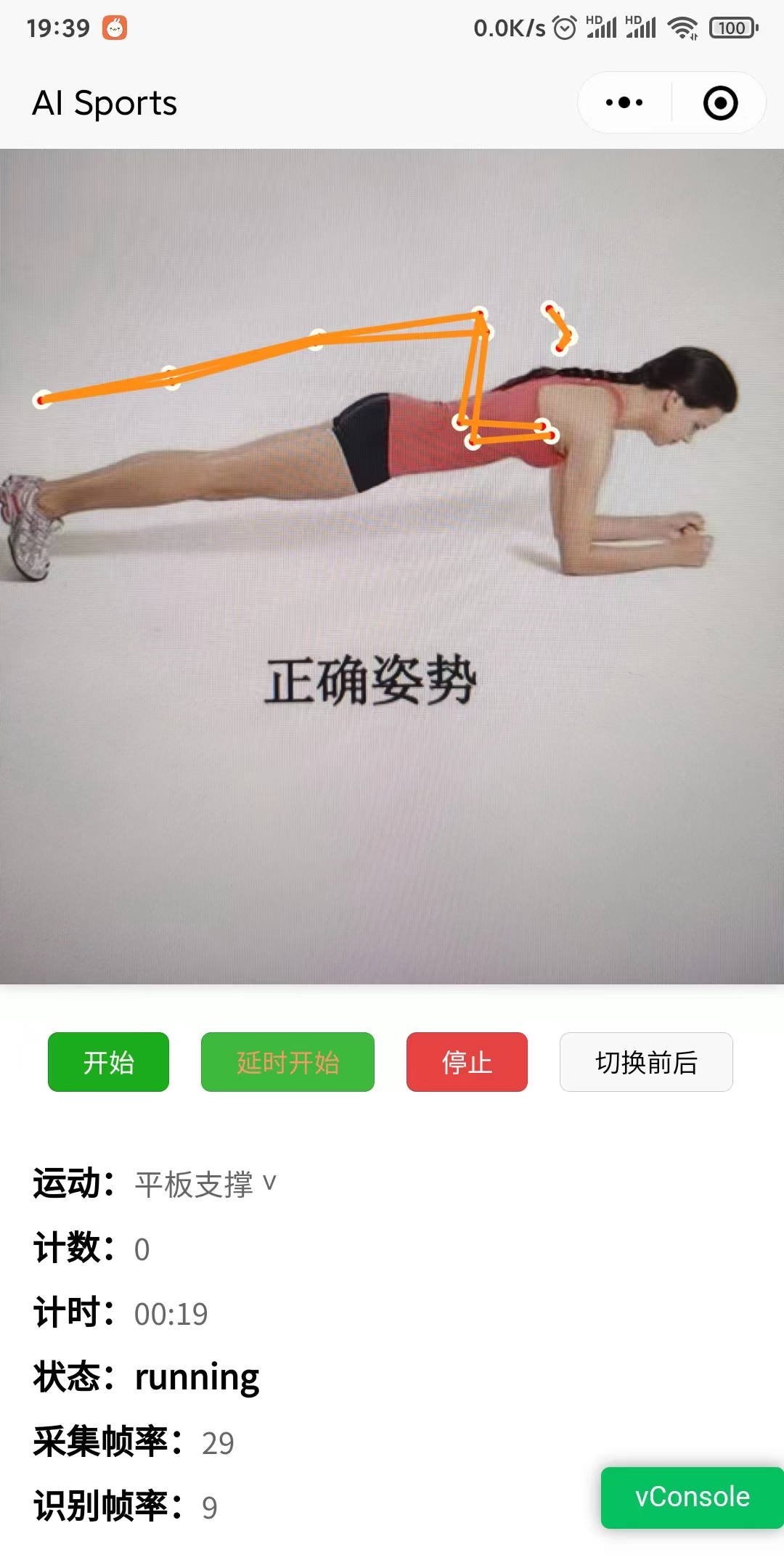
Task: Close the mini program with the circle icon
Action: (720, 103)
